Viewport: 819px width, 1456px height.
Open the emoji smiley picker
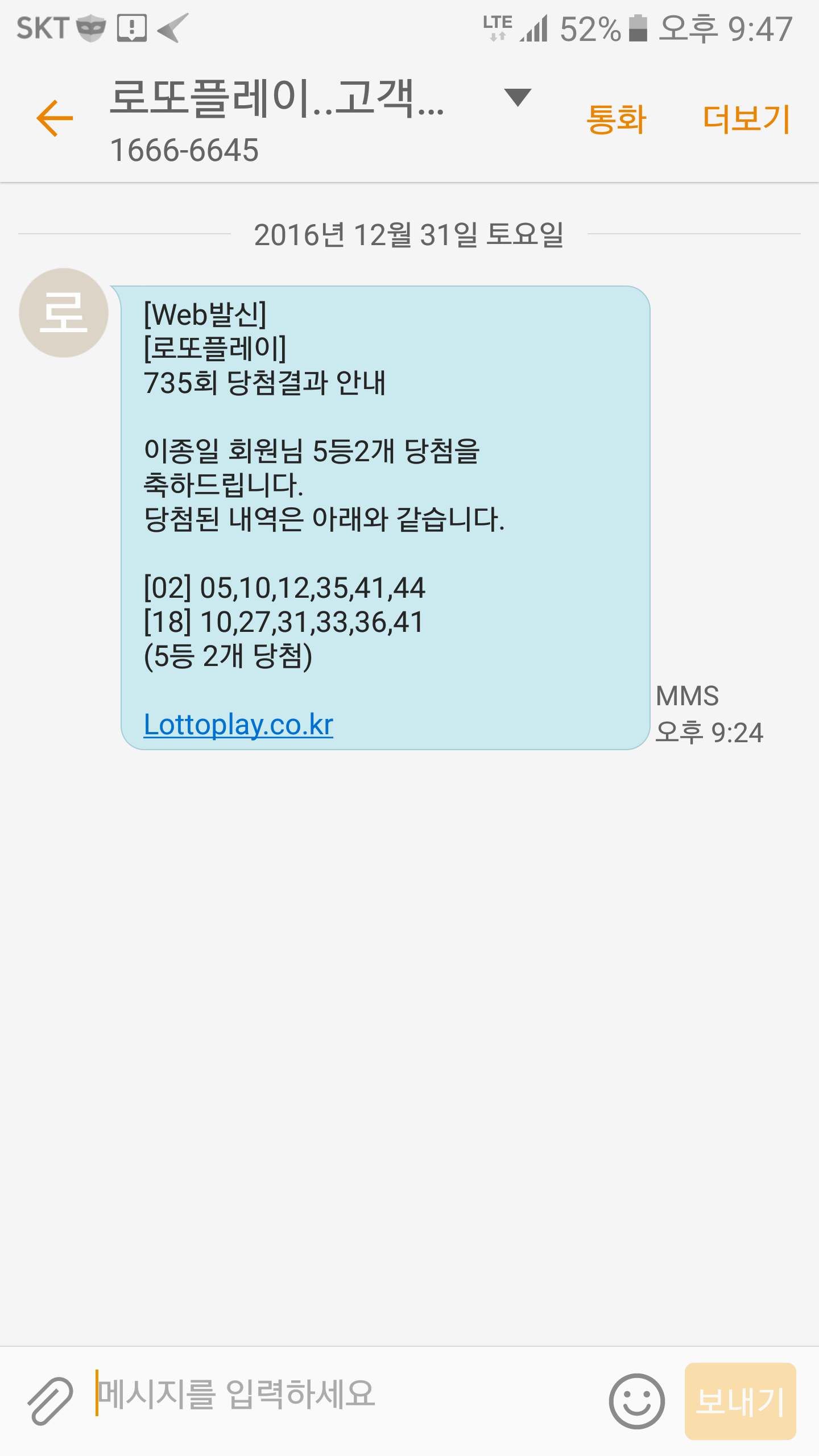pos(636,1401)
